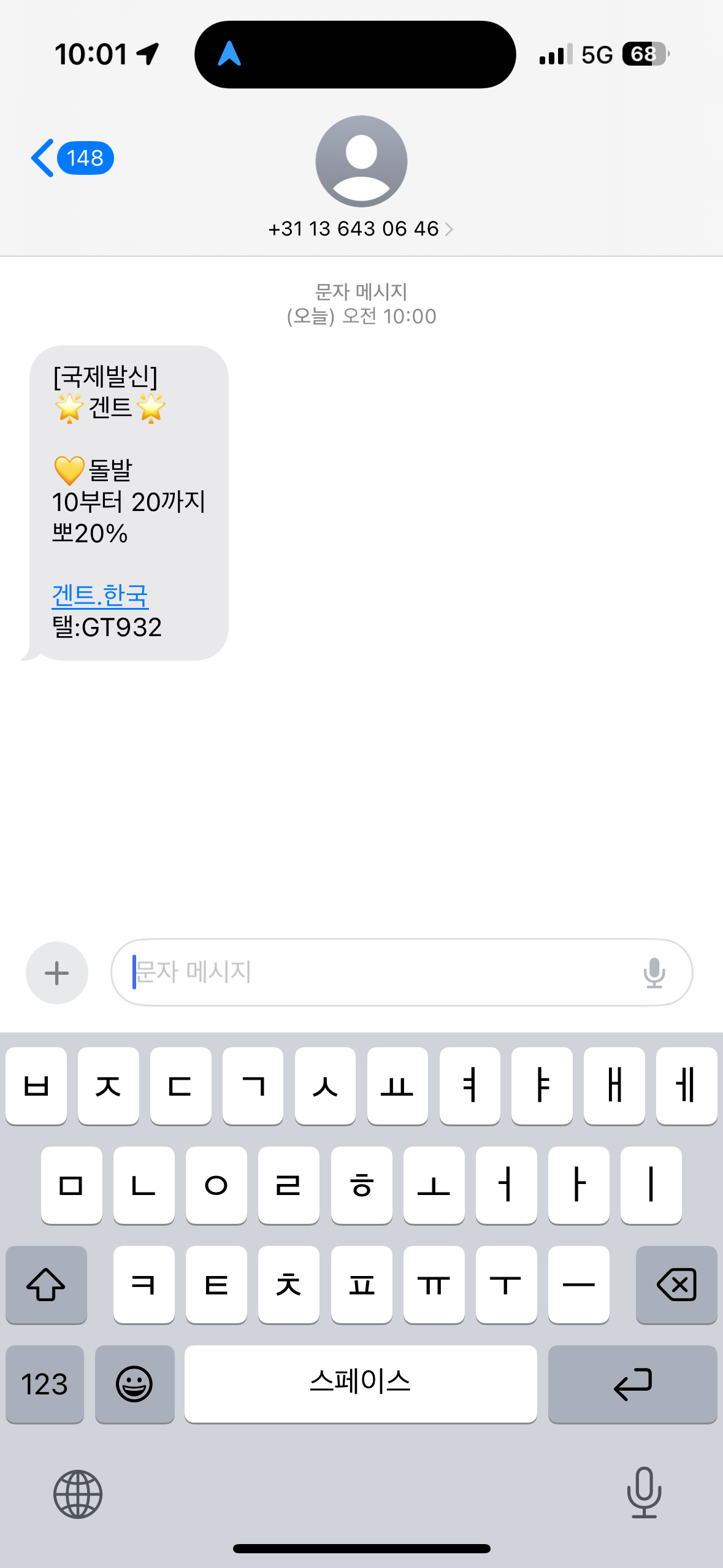Open the 겐트.한국 link in the message
The image size is (723, 1568).
point(100,595)
